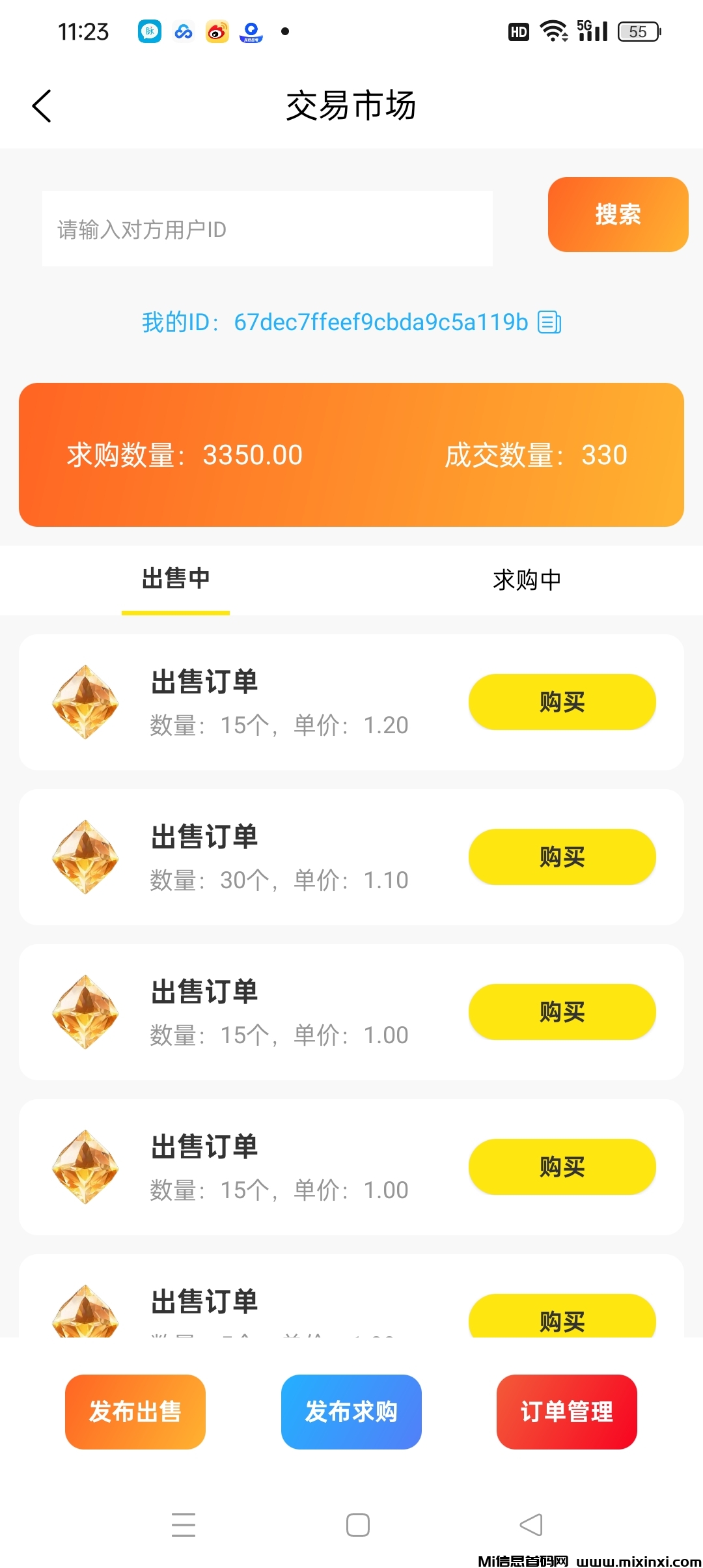The width and height of the screenshot is (703, 1568).
Task: Buy the order with 30 units at 1.10
Action: coord(562,858)
